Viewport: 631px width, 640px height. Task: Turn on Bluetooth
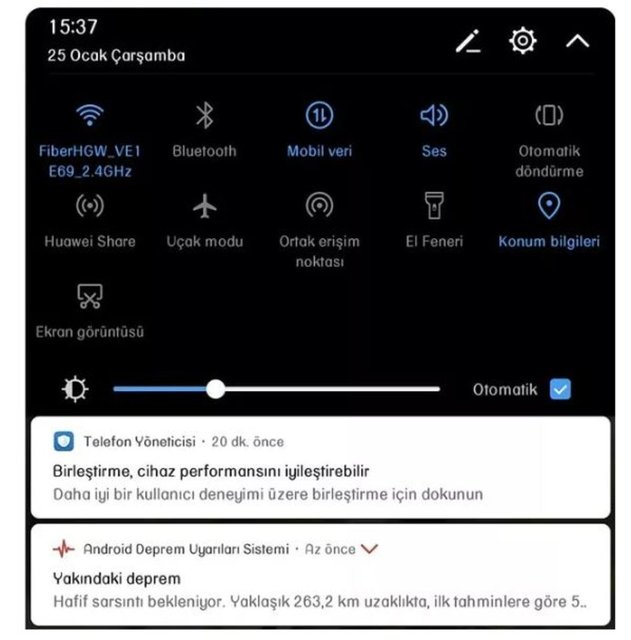click(x=204, y=116)
